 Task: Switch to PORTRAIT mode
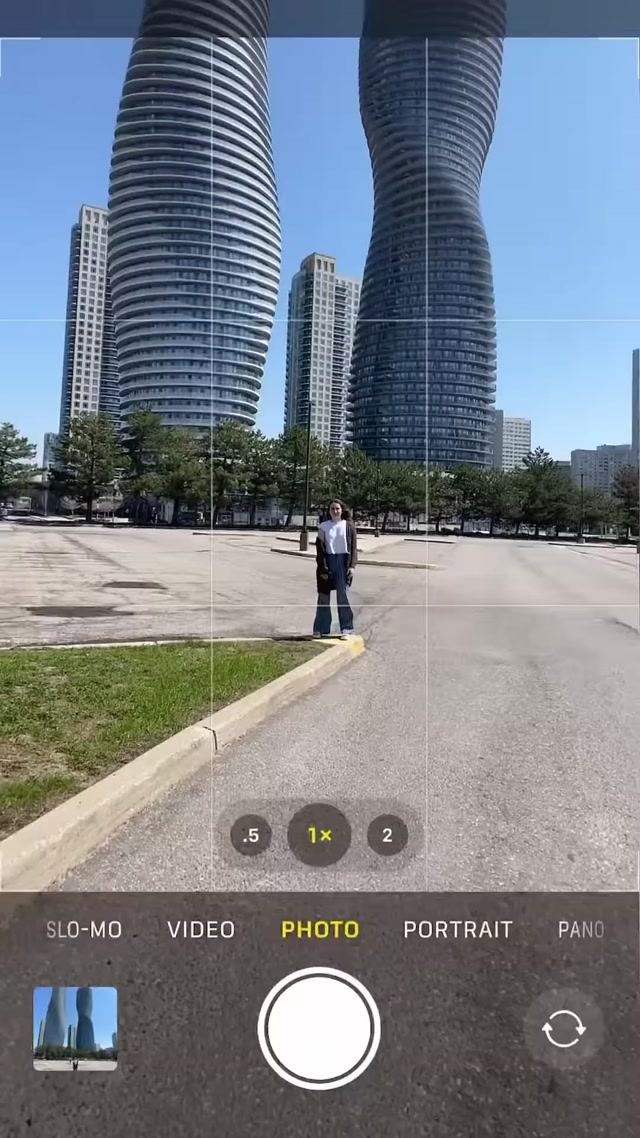458,929
